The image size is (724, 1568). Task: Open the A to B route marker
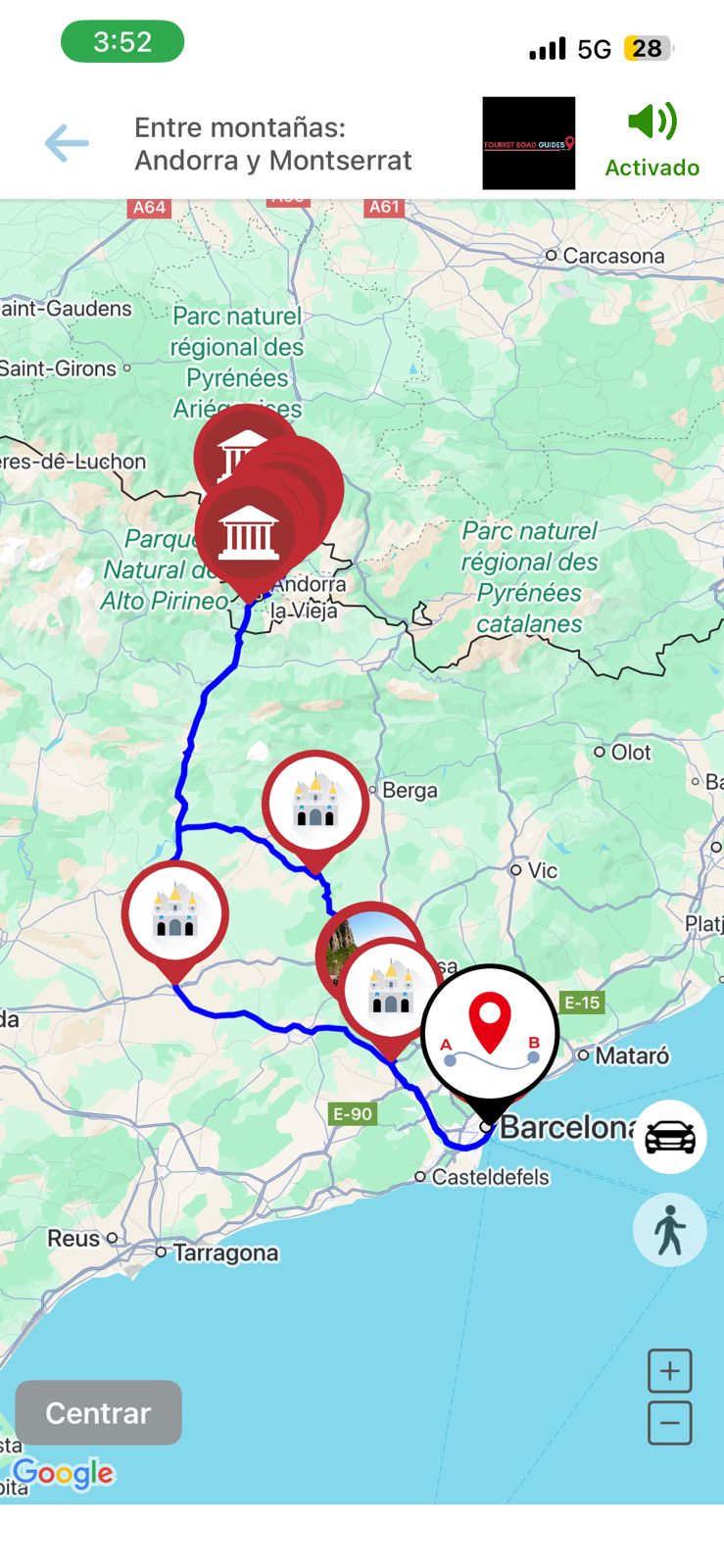(490, 1032)
